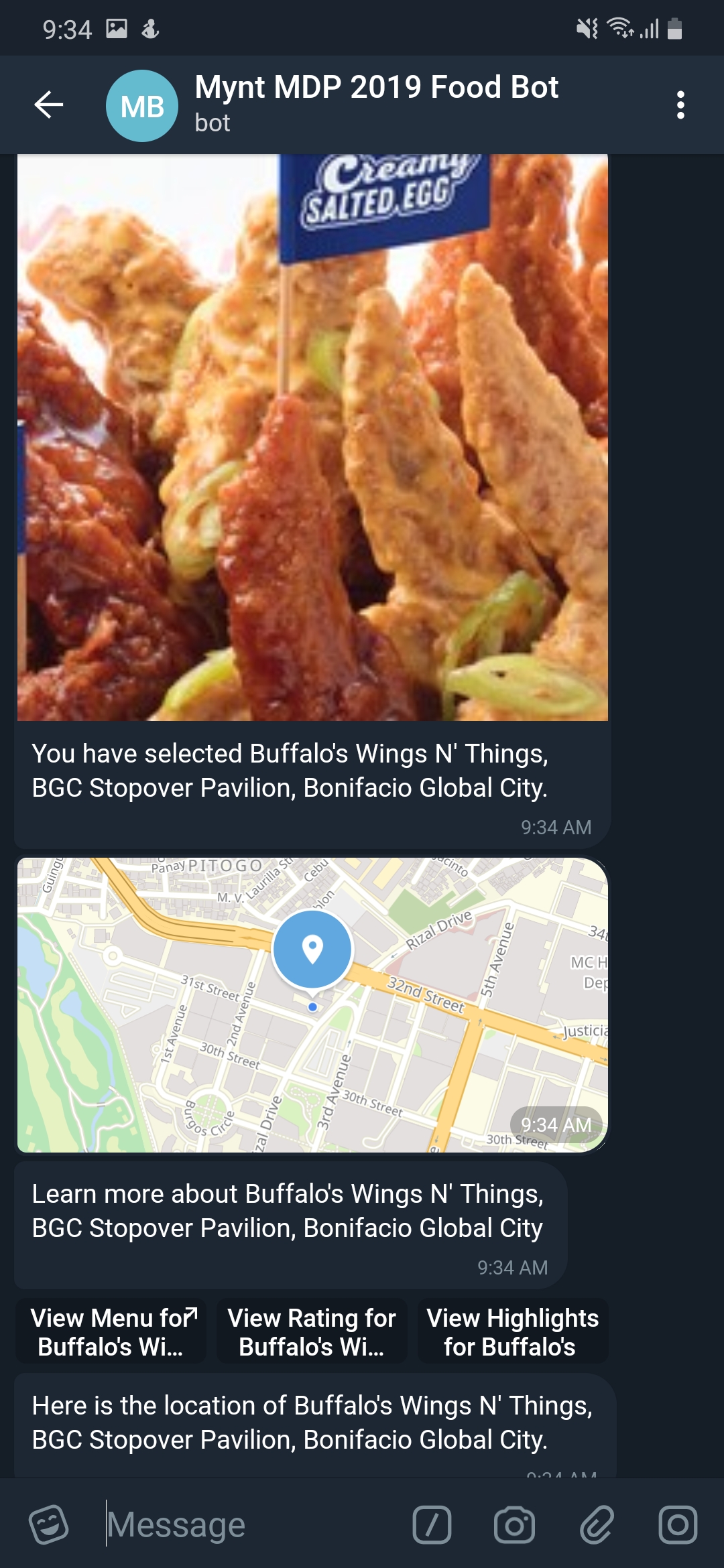Open the emoji and sticker picker
The height and width of the screenshot is (1568, 724).
48,1524
